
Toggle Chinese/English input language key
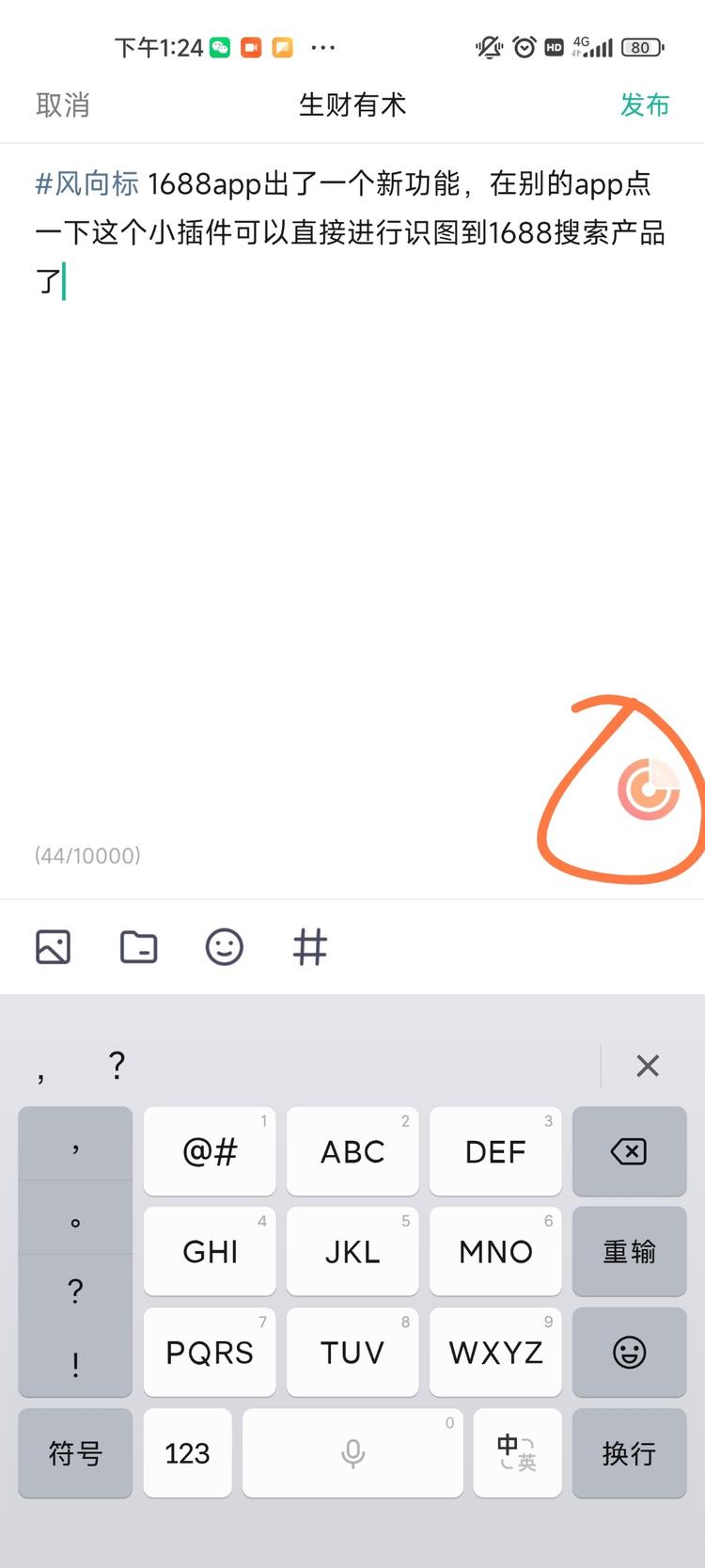pyautogui.click(x=517, y=1453)
